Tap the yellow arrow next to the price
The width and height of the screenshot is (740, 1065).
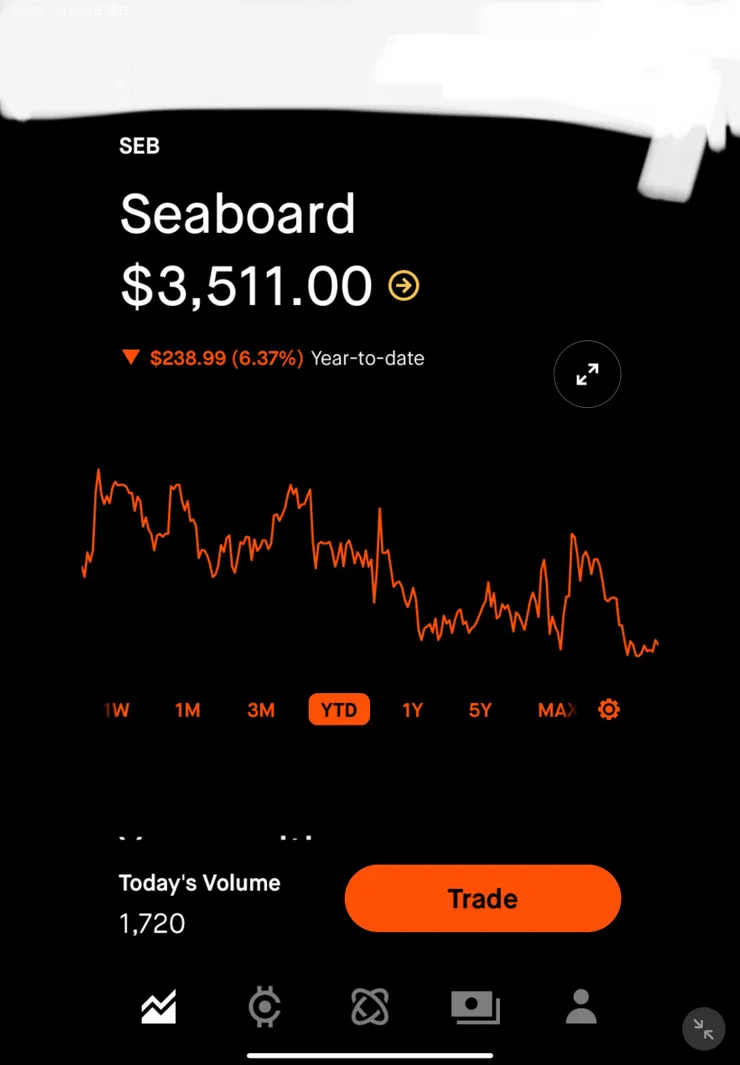(x=403, y=285)
